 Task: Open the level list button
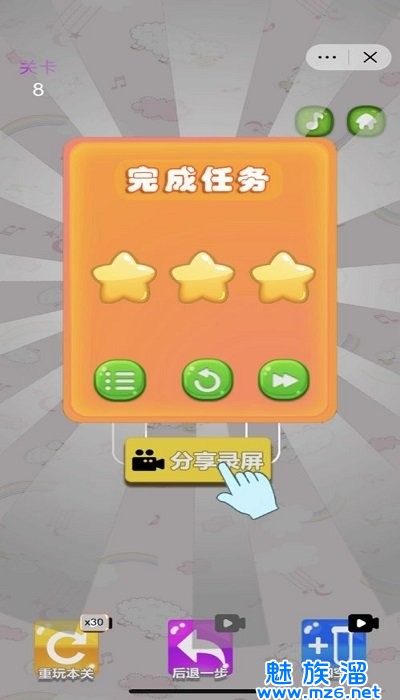point(120,380)
